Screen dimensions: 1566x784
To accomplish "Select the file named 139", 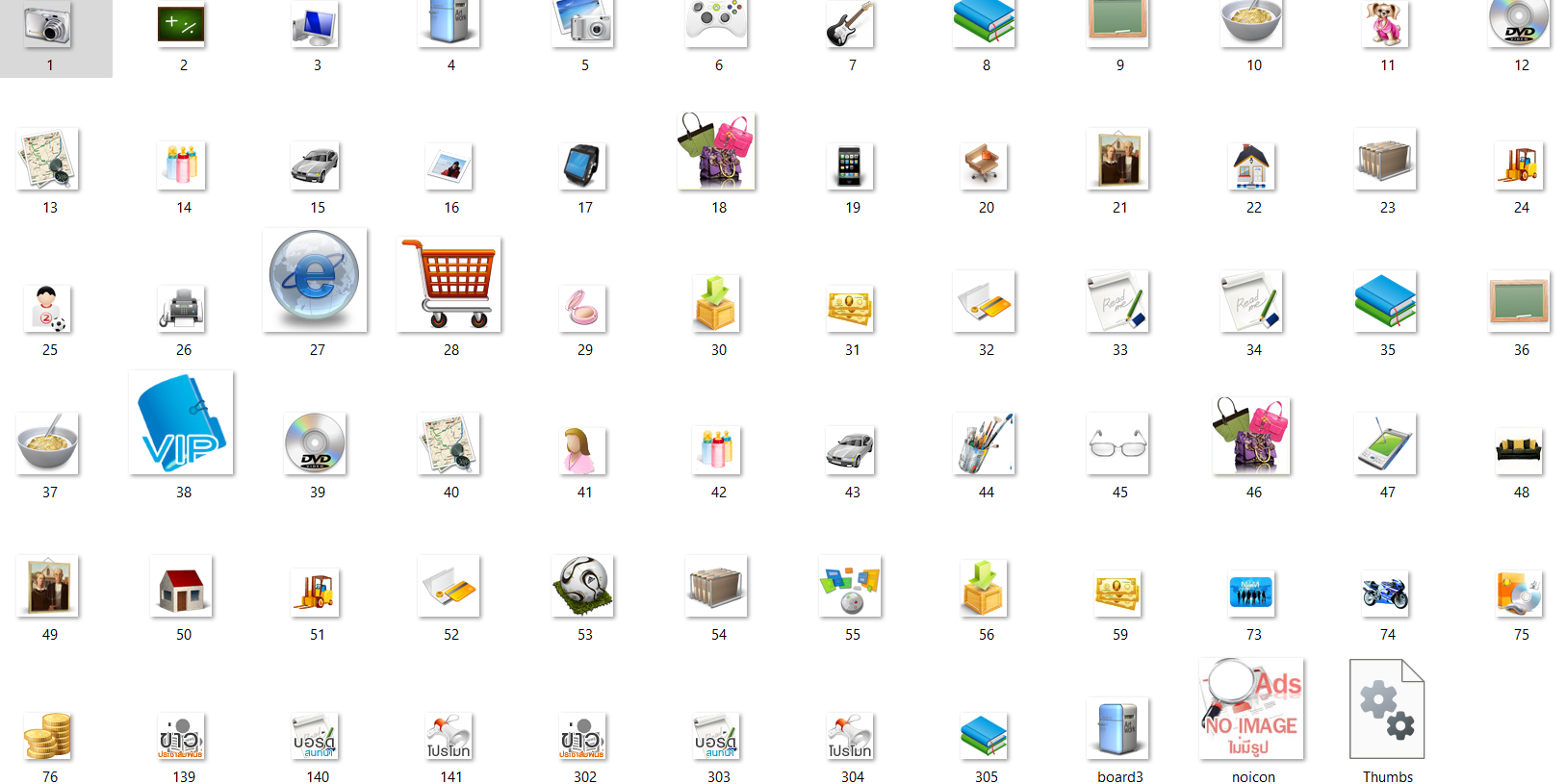I will tap(182, 738).
